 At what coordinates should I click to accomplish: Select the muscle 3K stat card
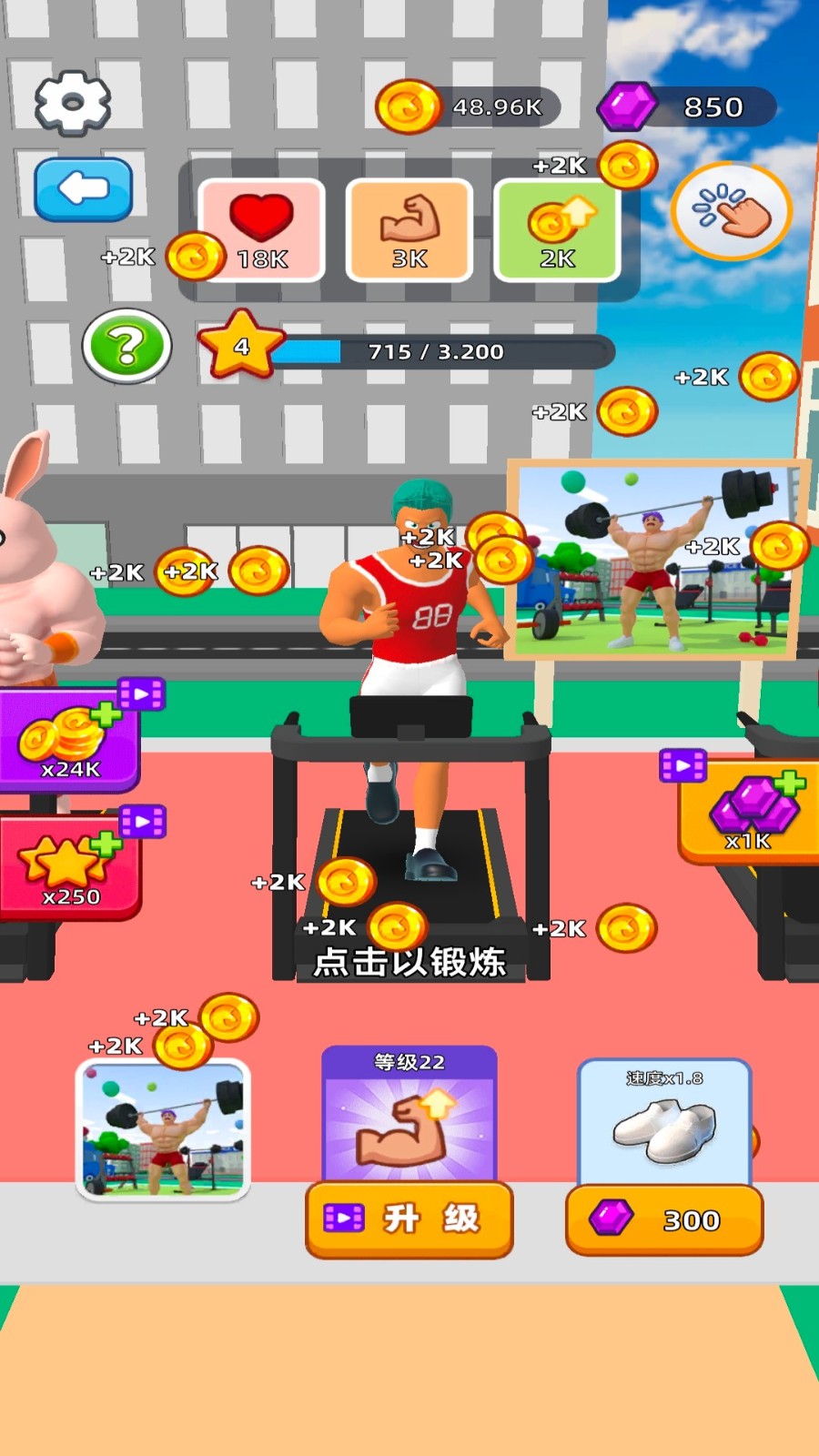pyautogui.click(x=409, y=229)
